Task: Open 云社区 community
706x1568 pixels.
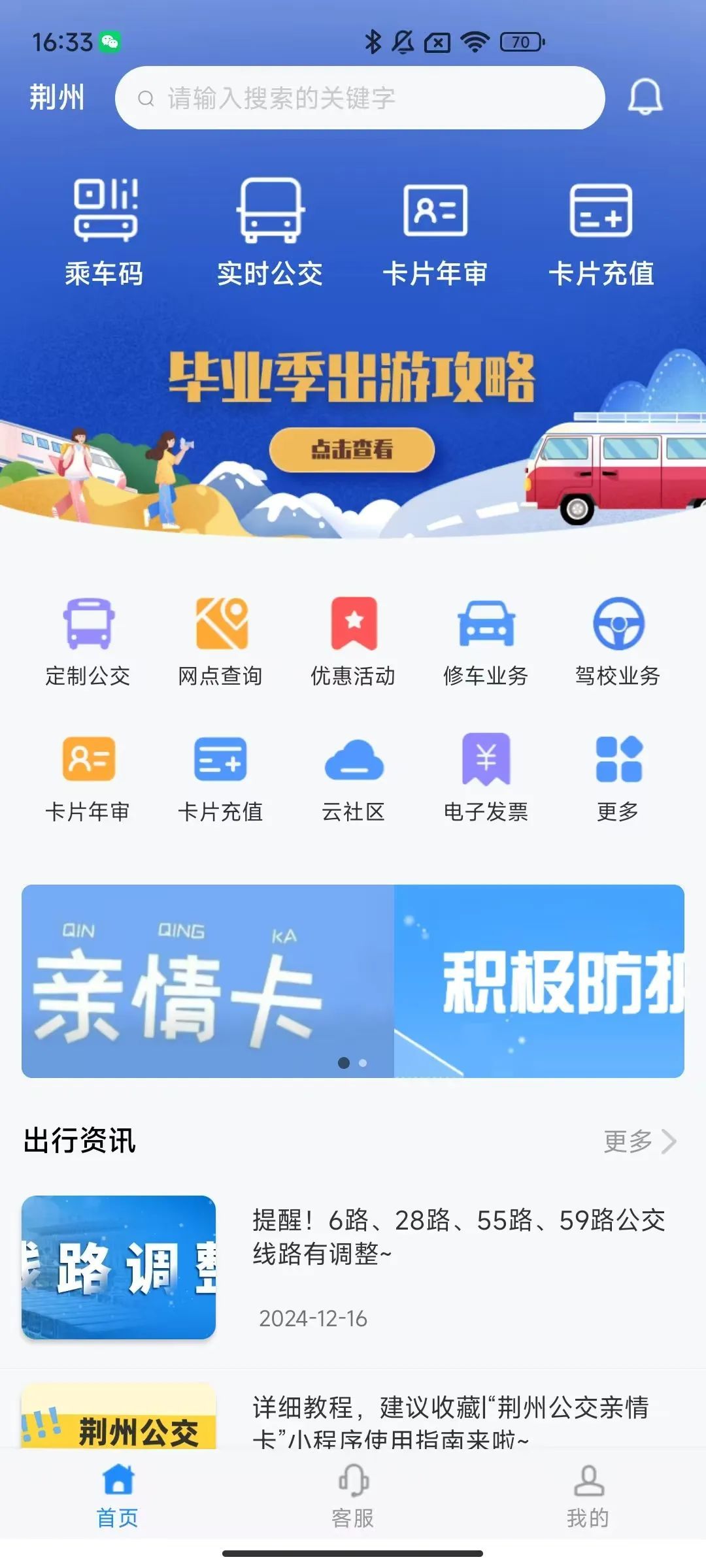Action: pos(353,777)
